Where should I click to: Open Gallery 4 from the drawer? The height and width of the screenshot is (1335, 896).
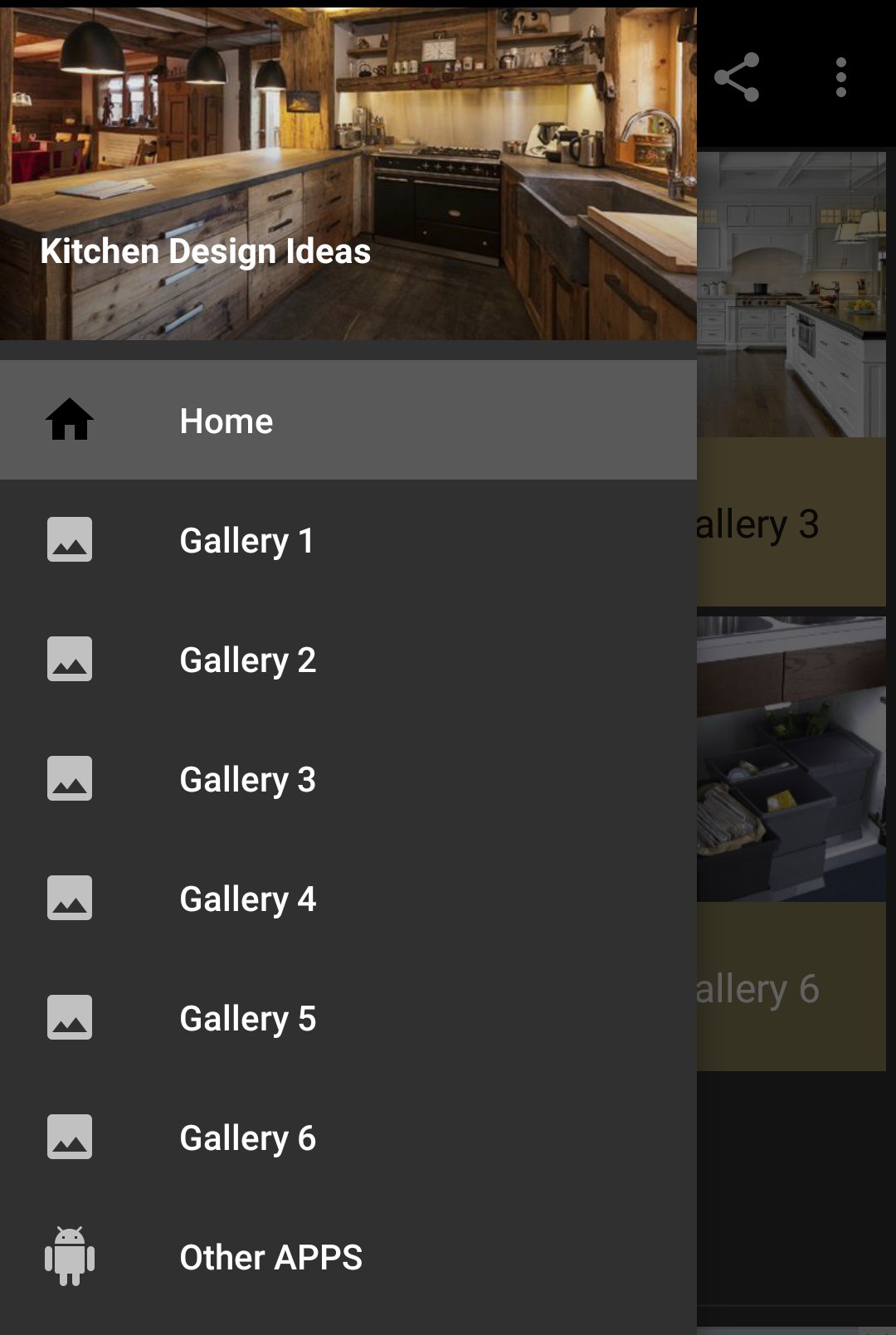tap(348, 898)
